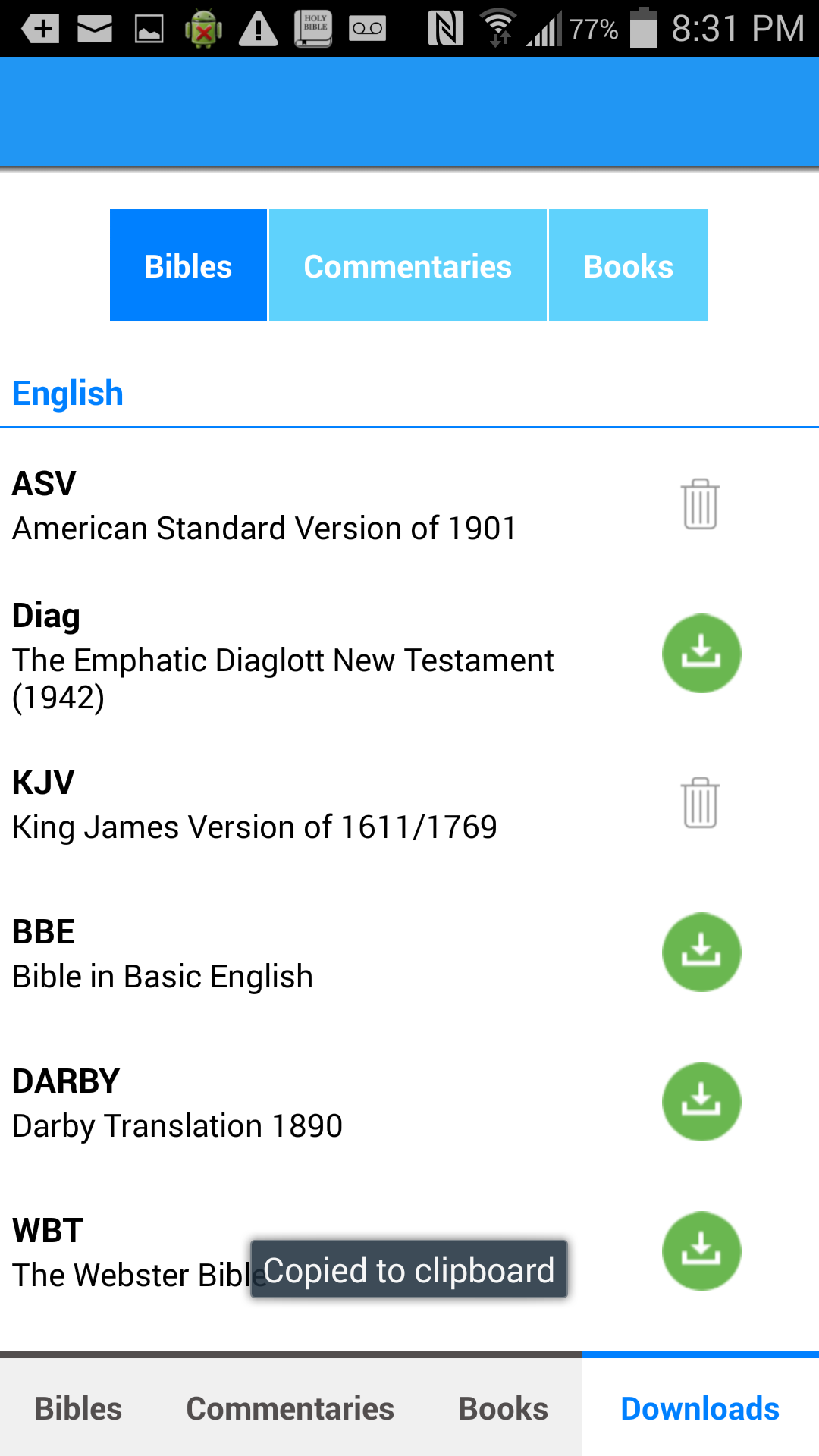The height and width of the screenshot is (1456, 819).
Task: Download the Darby Translation 1890
Action: tap(701, 1101)
